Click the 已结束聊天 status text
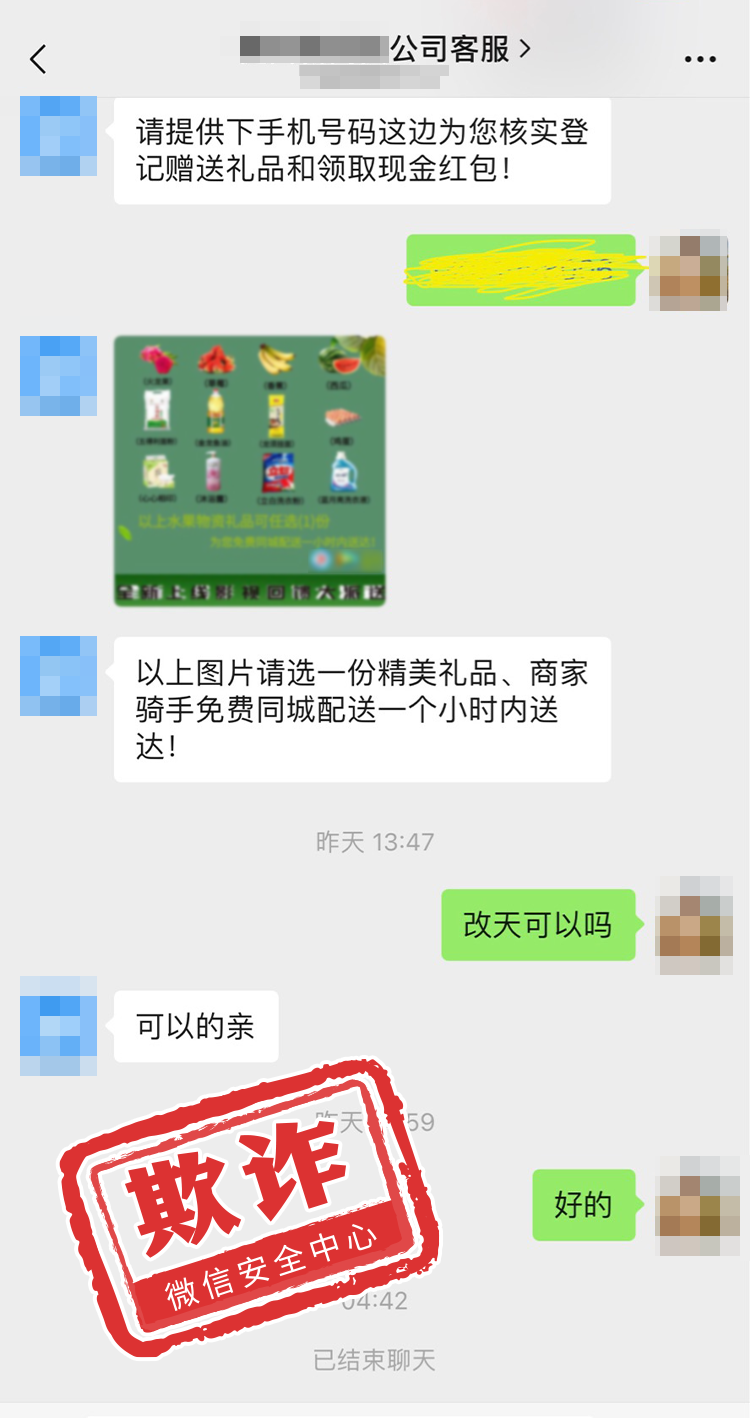This screenshot has width=750, height=1418. 375,1360
